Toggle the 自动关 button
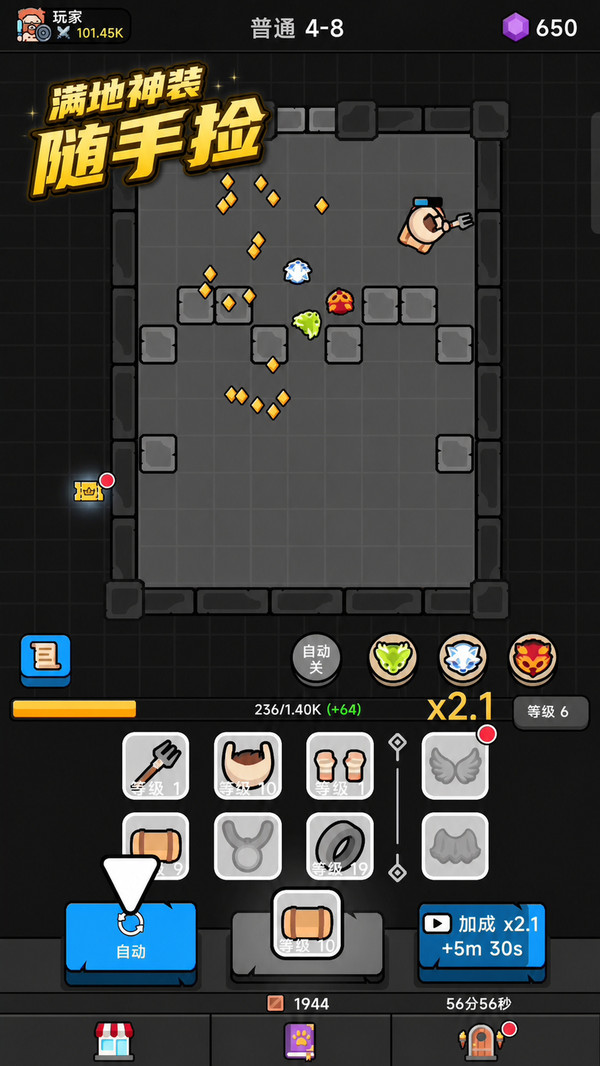 coord(316,659)
